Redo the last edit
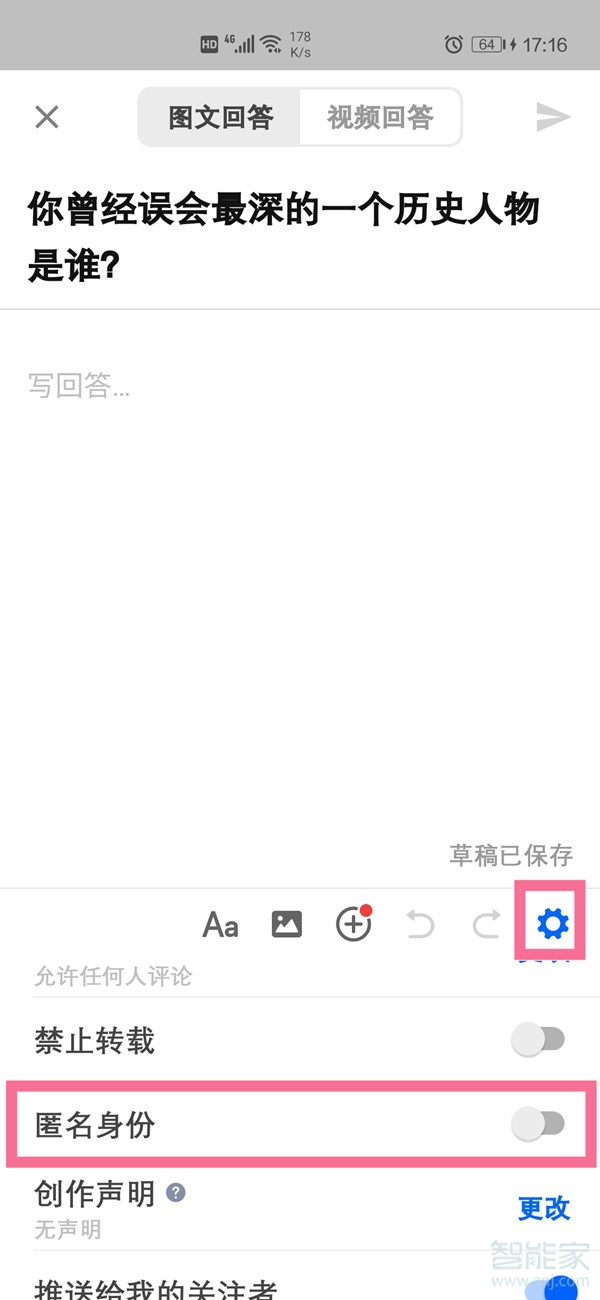The image size is (600, 1300). [x=486, y=925]
